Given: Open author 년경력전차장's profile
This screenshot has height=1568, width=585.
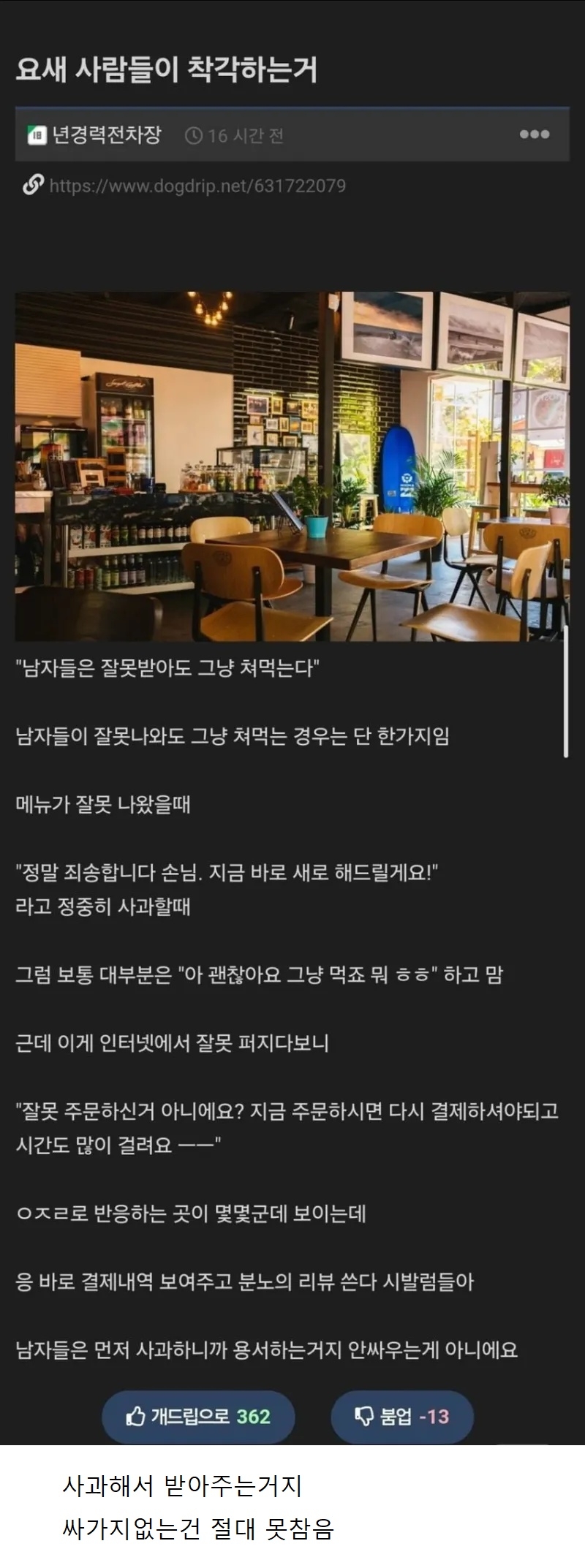Looking at the screenshot, I should [105, 135].
